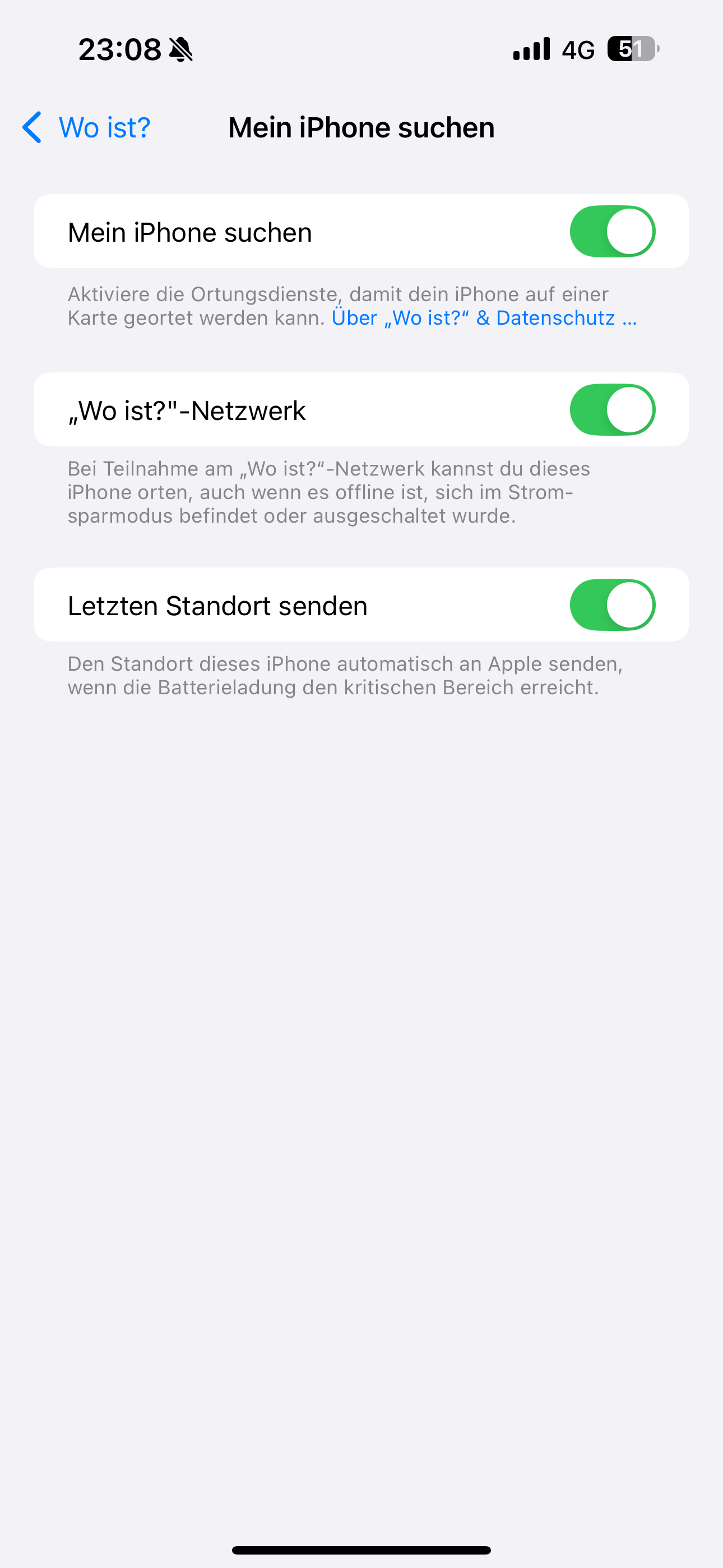Open Über „Wo ist?" & Datenschutz link
This screenshot has height=1568, width=723.
coord(484,319)
